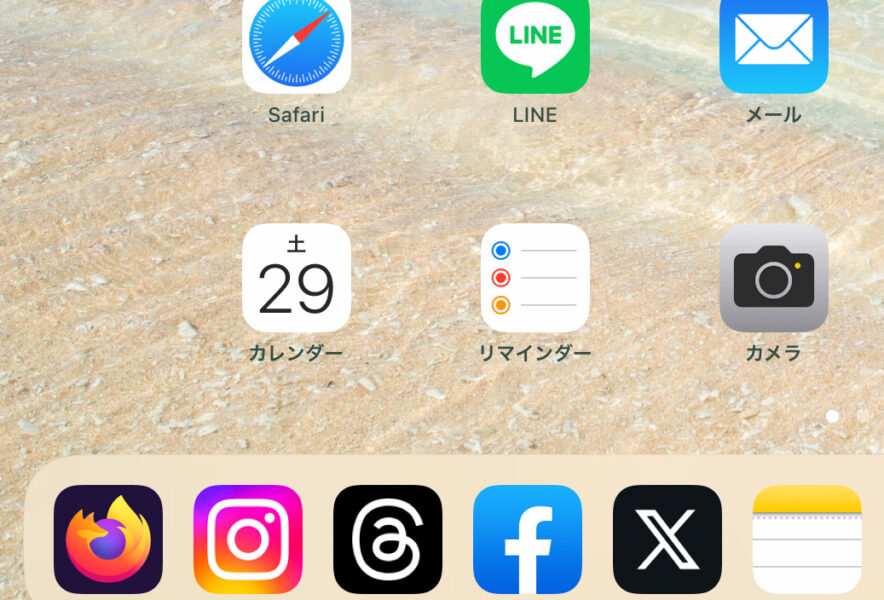Viewport: 884px width, 600px height.
Task: Open Facebook from the dock
Action: point(527,540)
